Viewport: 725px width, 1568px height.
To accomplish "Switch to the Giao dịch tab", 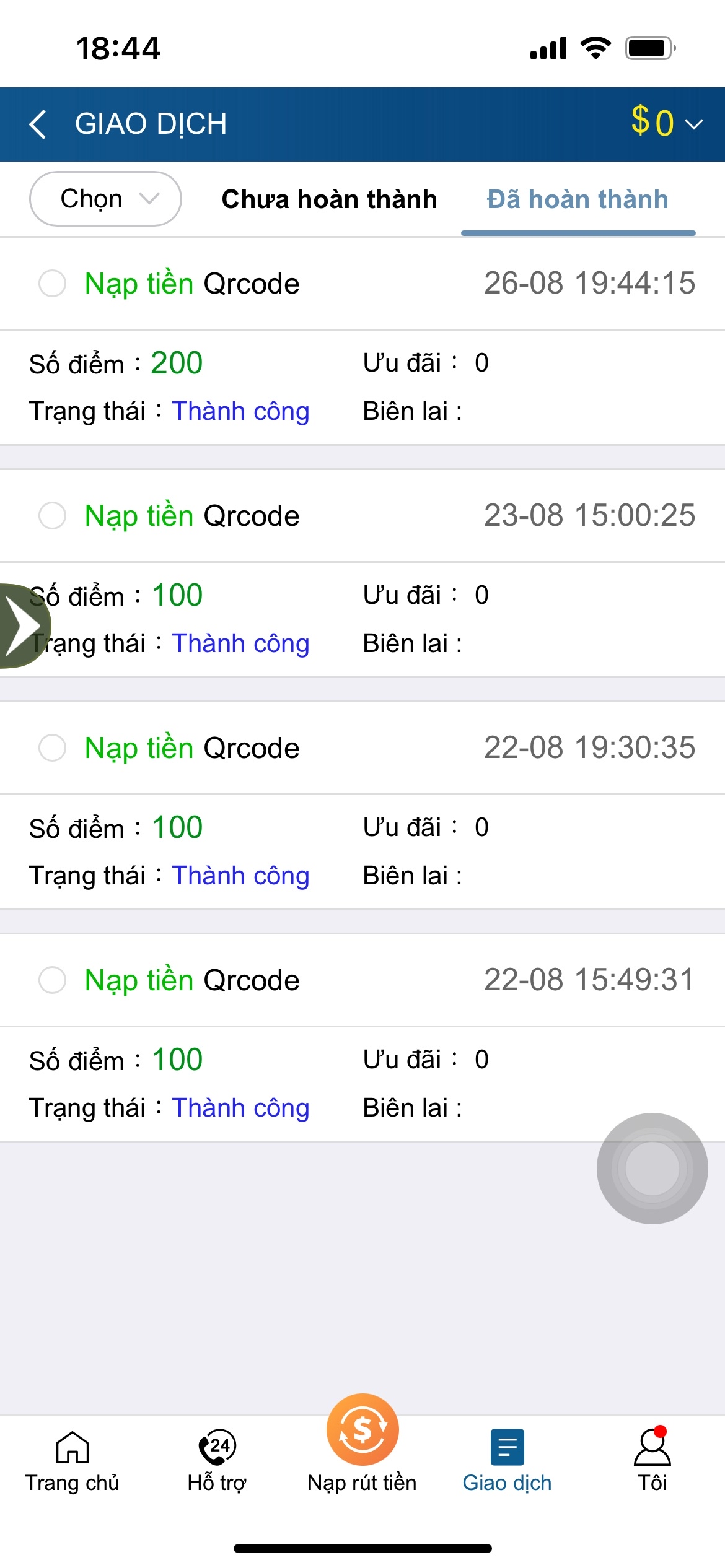I will pos(507,1461).
